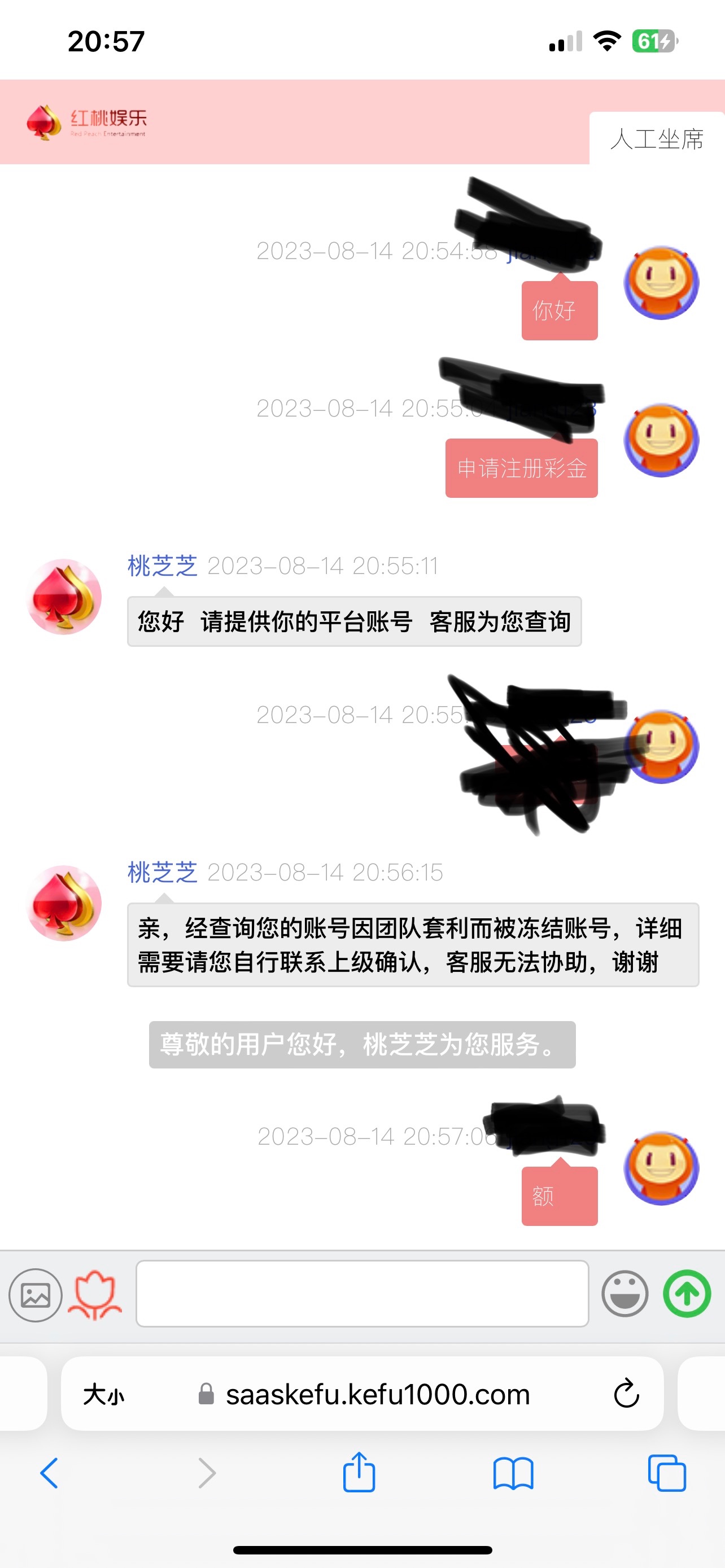The image size is (725, 1568).
Task: Tap the saaskefu.kefu1000.com address bar
Action: [x=377, y=1394]
